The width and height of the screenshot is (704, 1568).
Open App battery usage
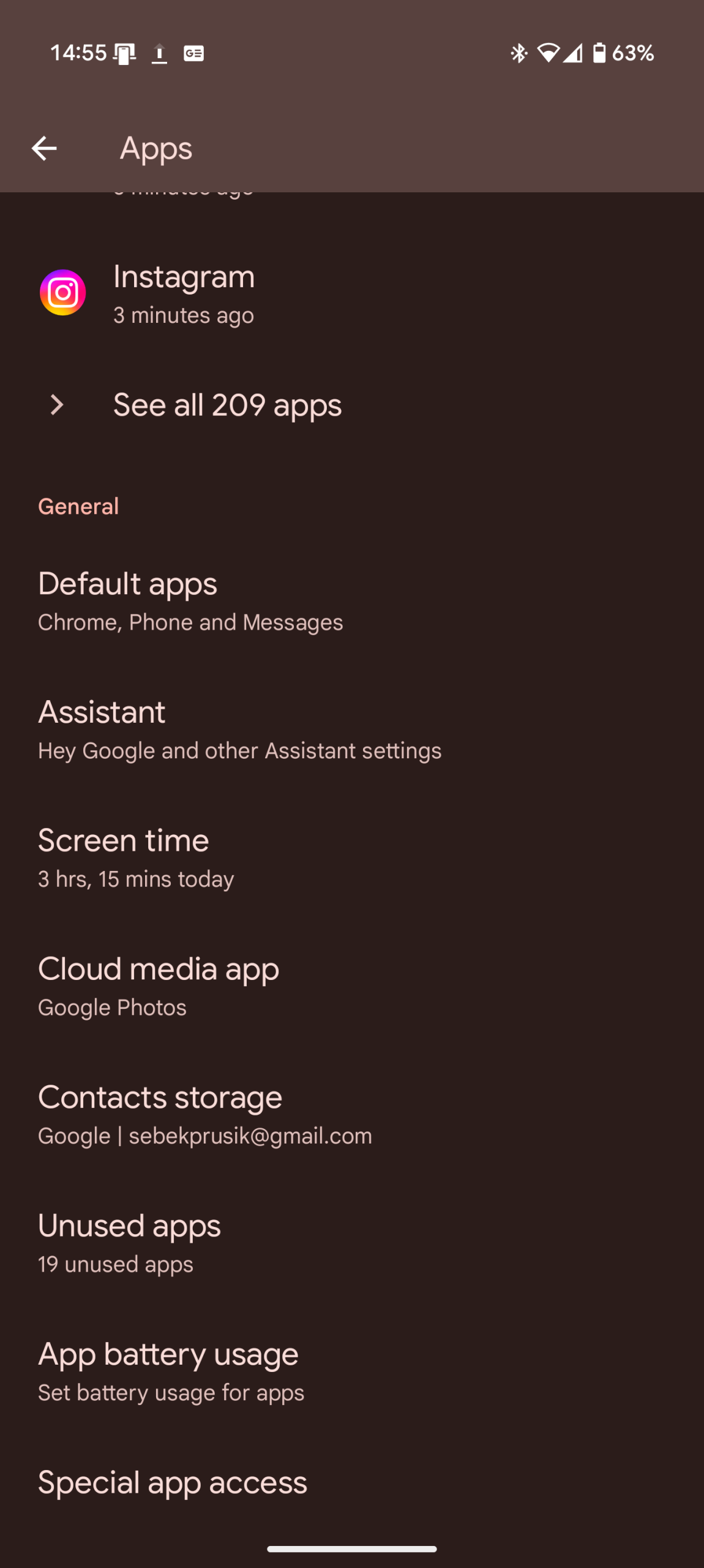coord(171,1372)
